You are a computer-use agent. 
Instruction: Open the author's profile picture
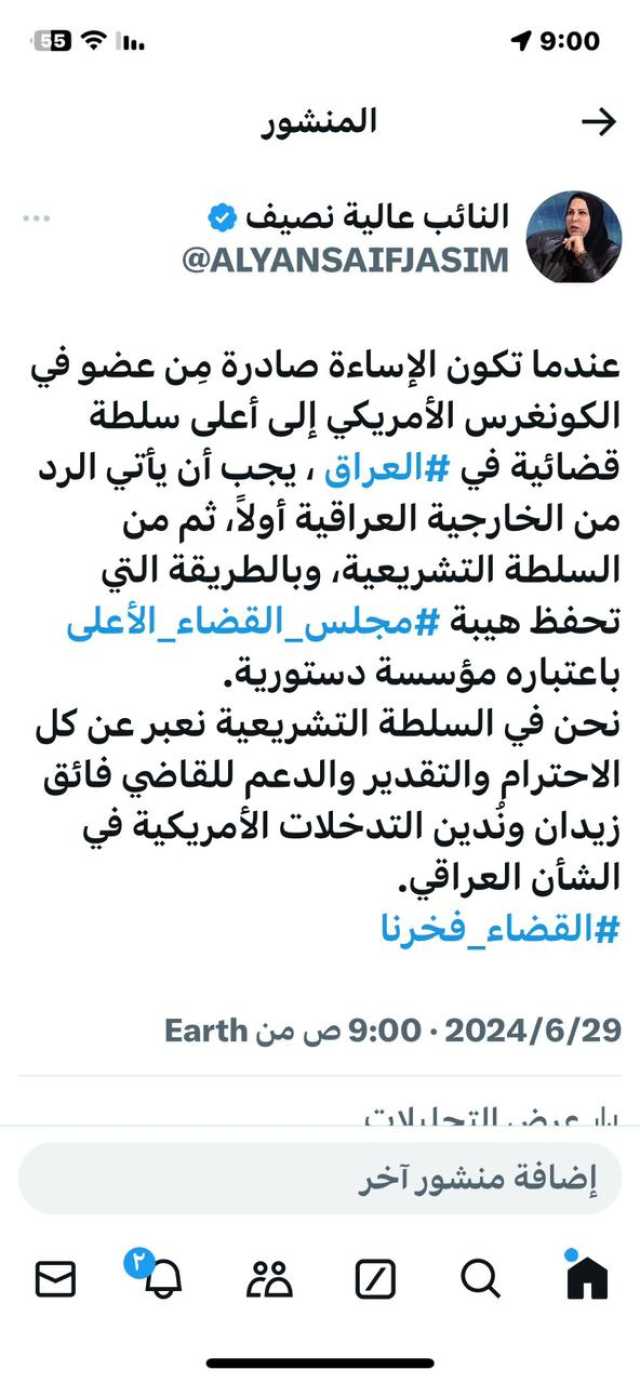coord(574,237)
